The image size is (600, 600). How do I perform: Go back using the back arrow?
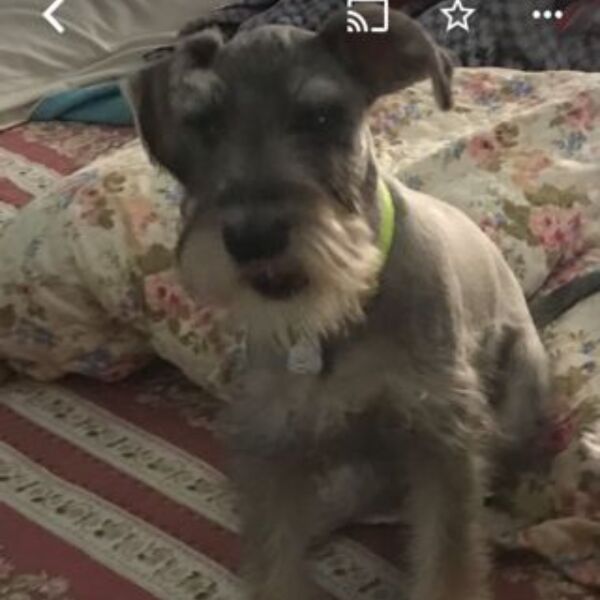(54, 14)
